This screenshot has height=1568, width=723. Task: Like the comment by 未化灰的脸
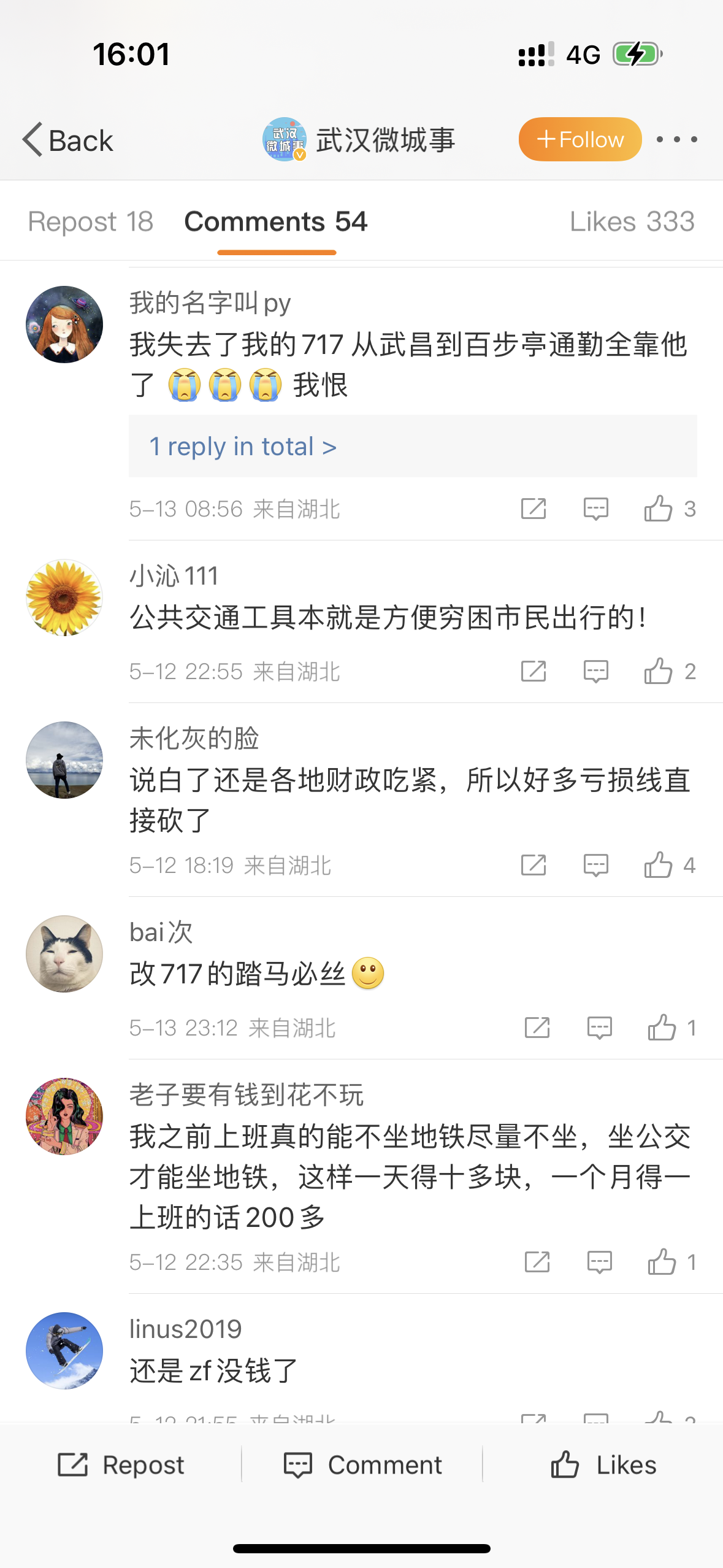point(659,865)
